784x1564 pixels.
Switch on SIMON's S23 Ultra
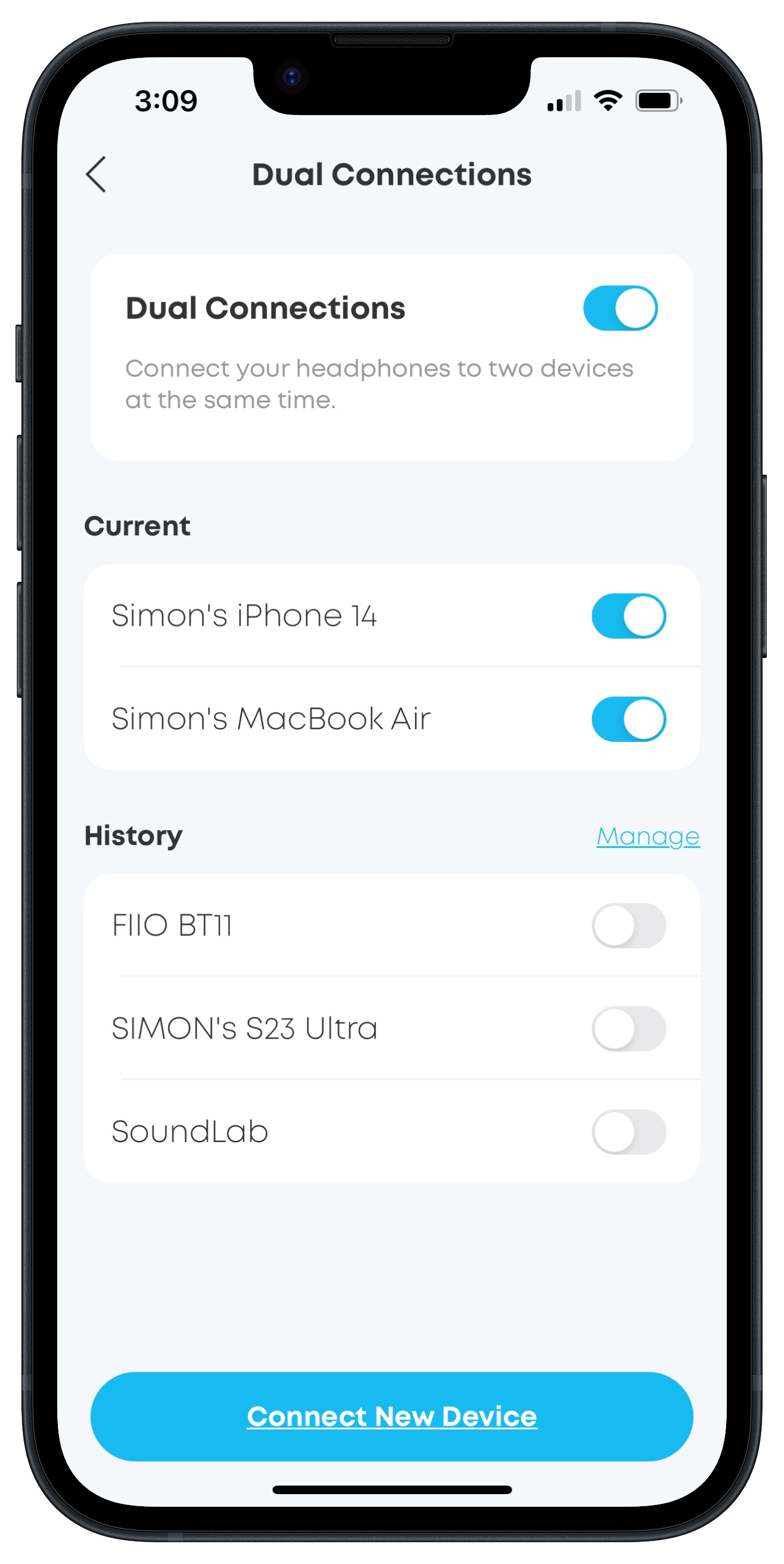[x=629, y=1029]
